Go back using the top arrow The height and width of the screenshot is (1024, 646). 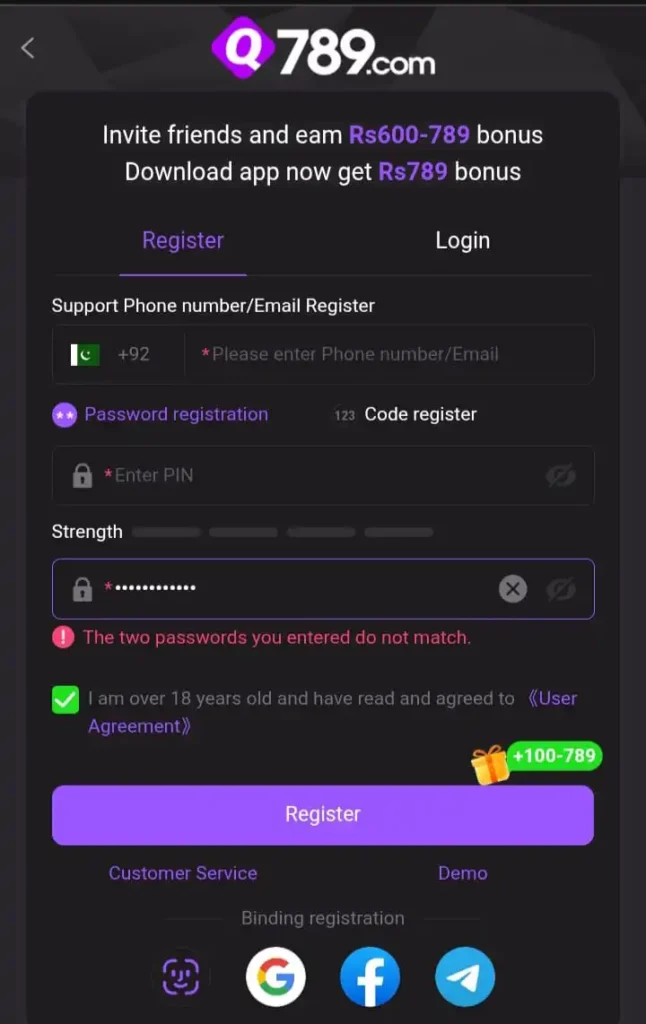click(28, 47)
